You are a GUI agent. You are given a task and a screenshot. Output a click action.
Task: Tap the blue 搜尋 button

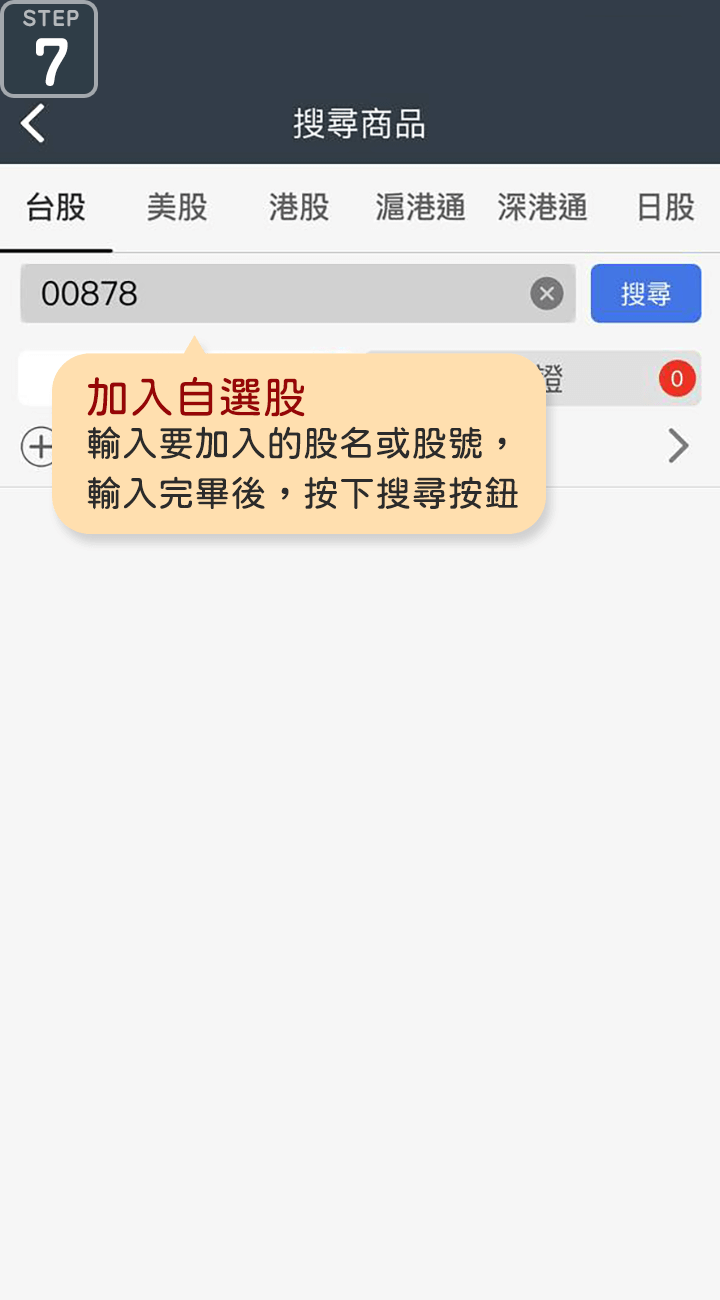(645, 294)
